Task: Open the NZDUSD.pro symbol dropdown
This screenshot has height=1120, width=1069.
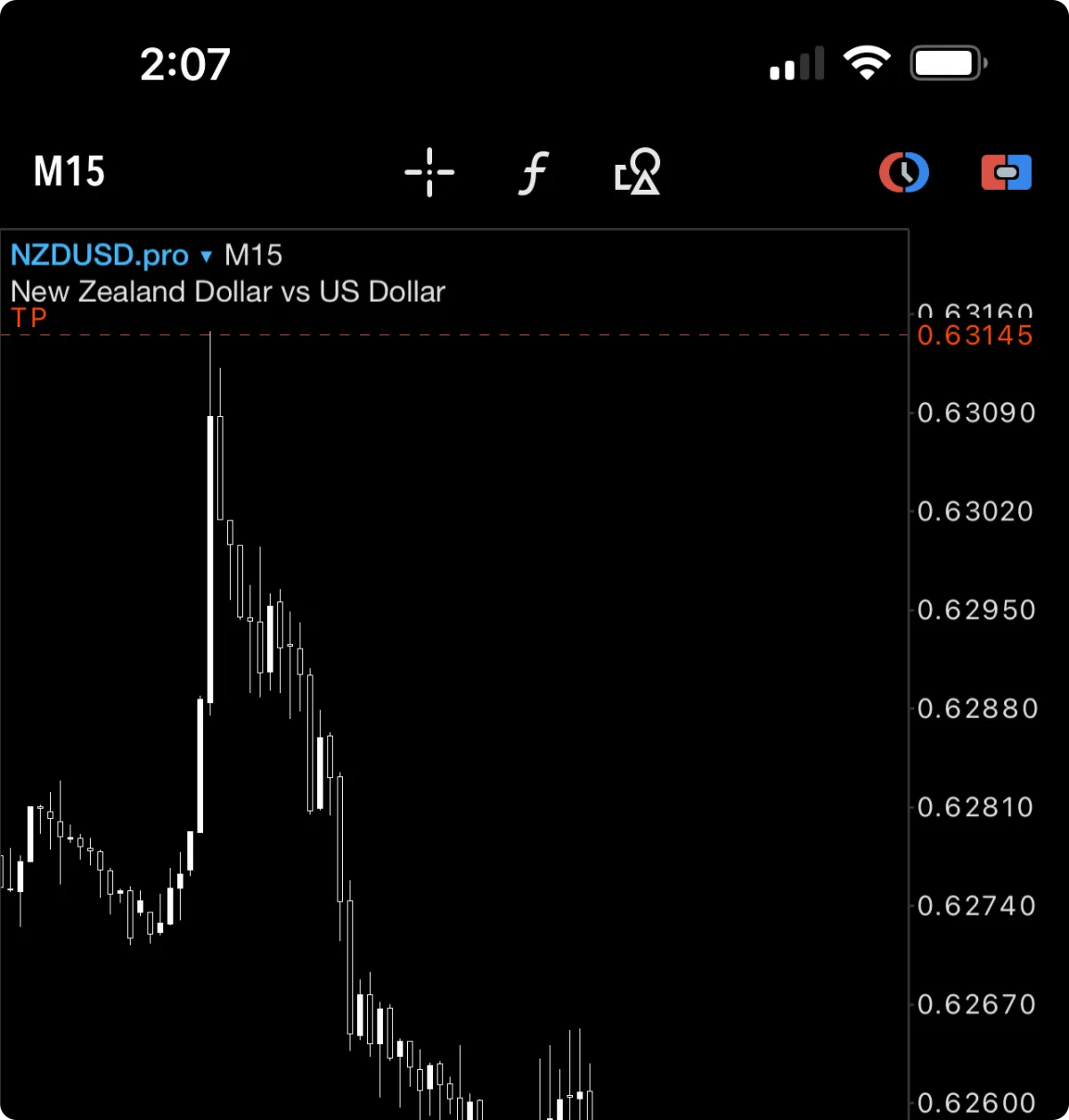Action: tap(111, 256)
